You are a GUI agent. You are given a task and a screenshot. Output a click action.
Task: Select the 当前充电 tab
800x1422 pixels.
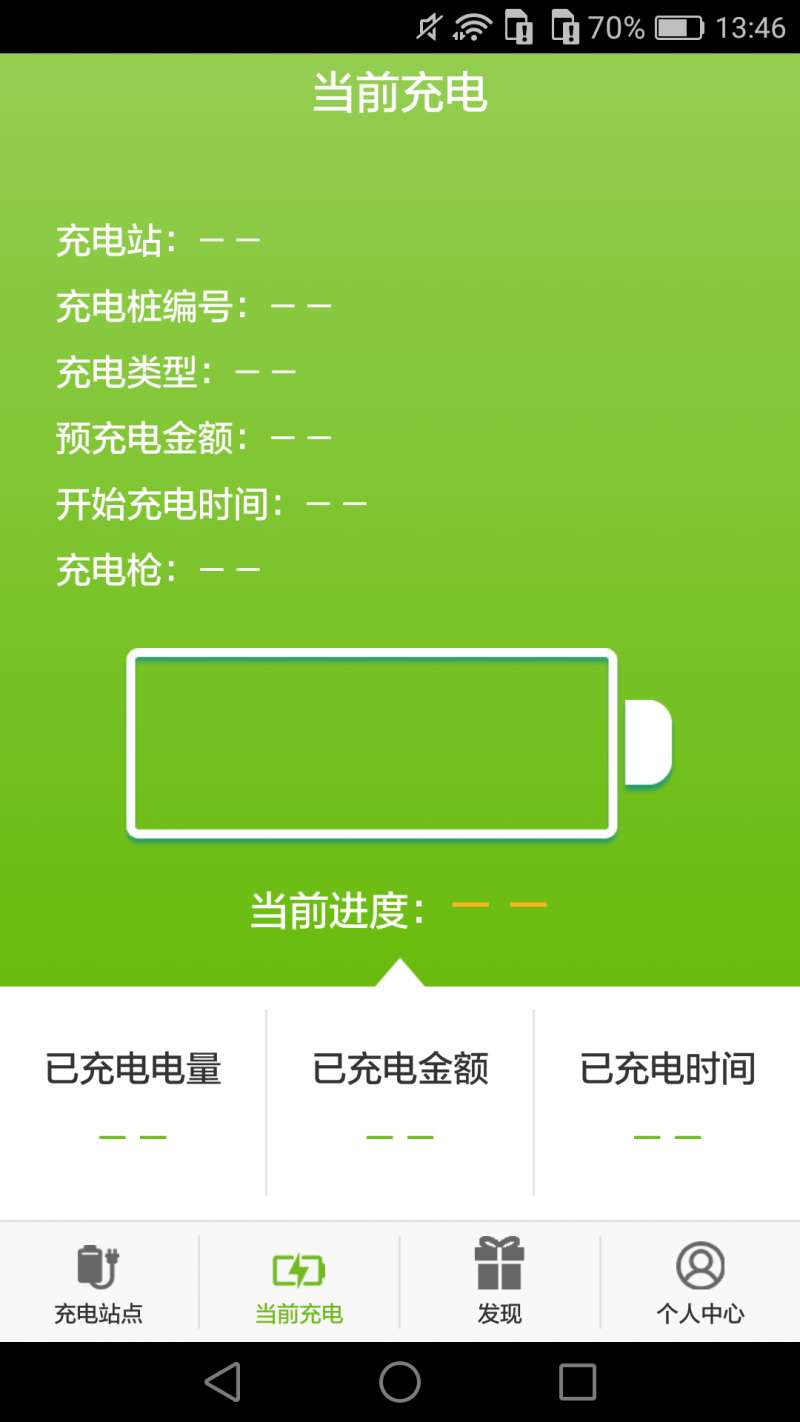click(x=299, y=1283)
